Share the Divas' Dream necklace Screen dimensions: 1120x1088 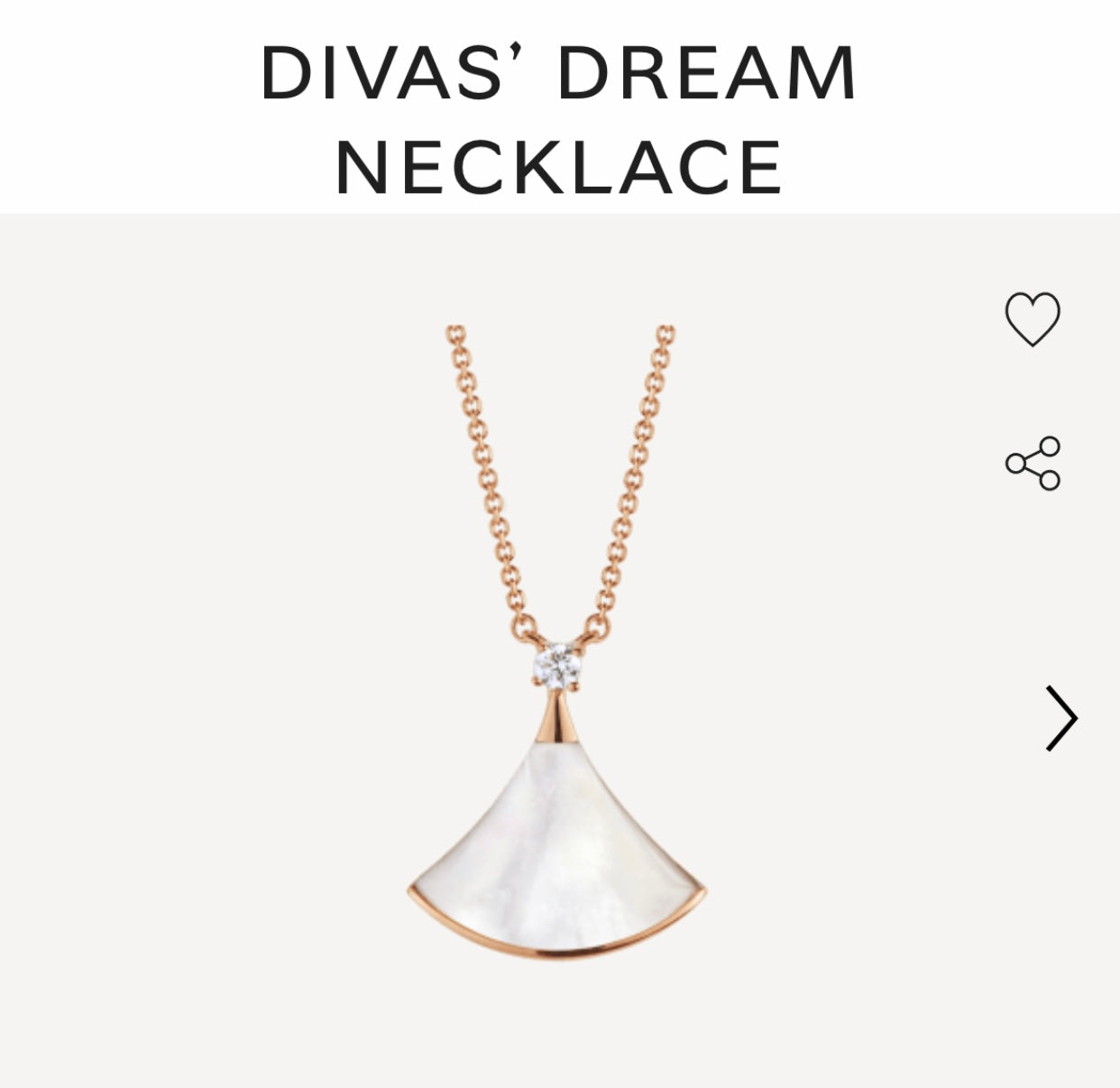point(1033,464)
